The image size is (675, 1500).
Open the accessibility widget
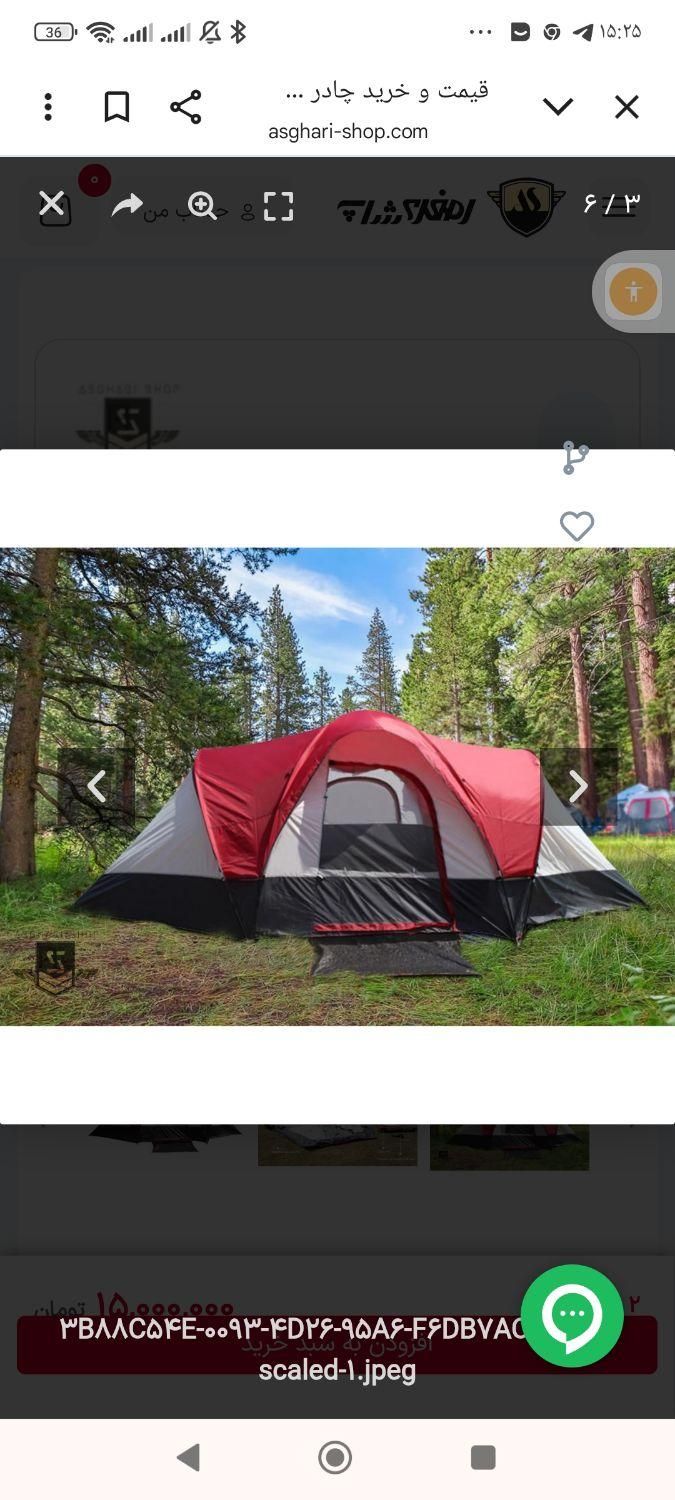coord(634,292)
